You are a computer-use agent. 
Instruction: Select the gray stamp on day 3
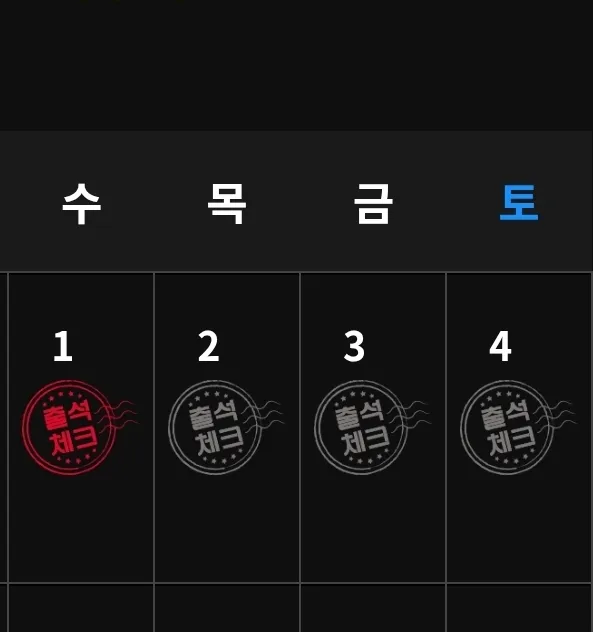(372, 427)
